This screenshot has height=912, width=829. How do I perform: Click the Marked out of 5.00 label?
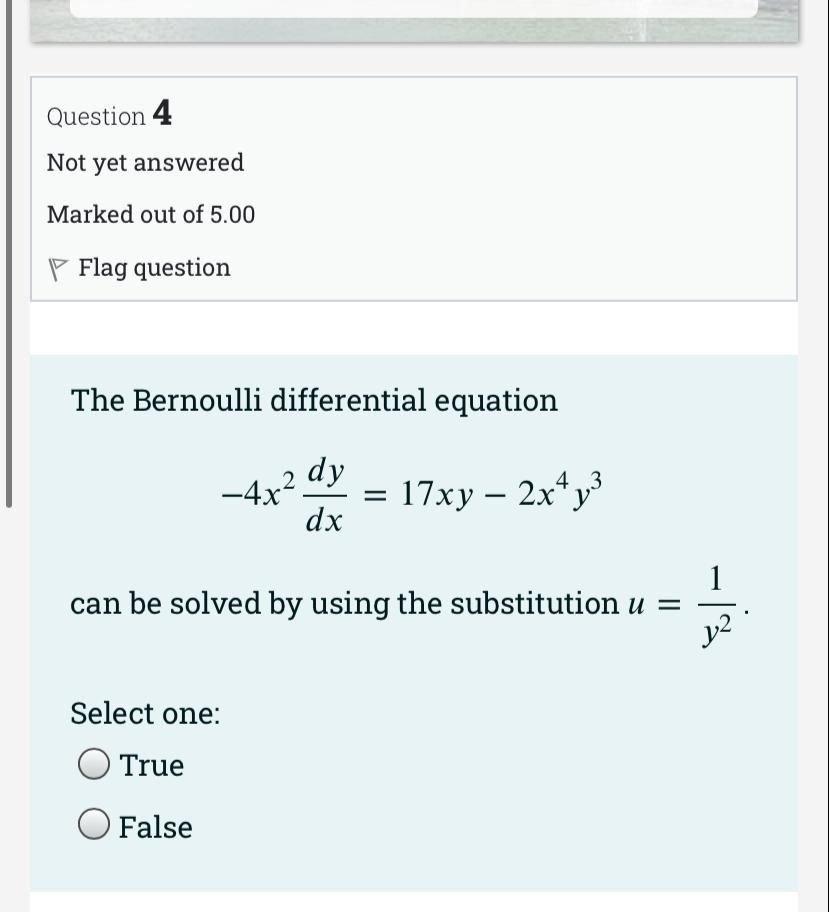point(150,214)
